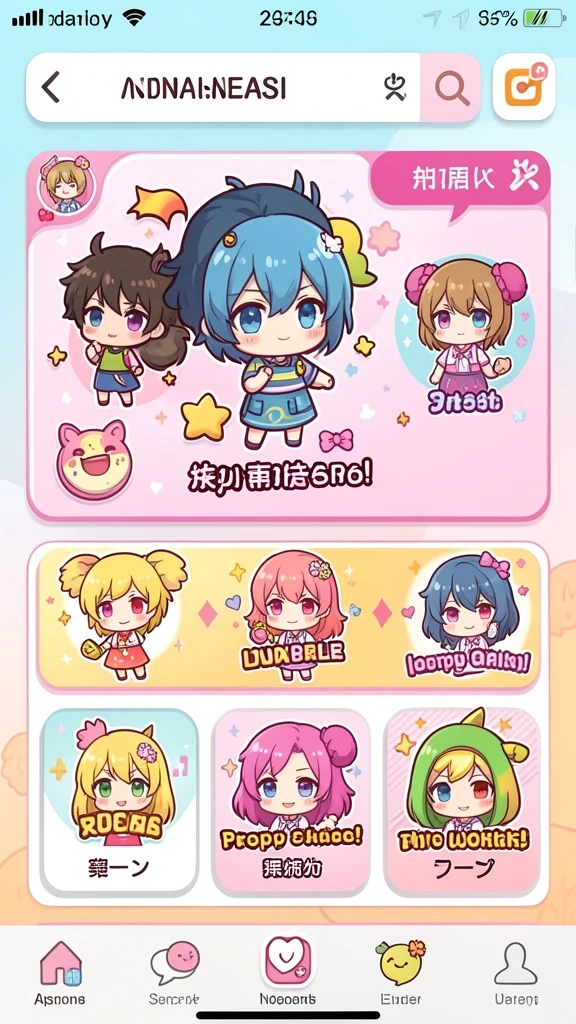Switch to the chat bubbles tab
The image size is (576, 1024).
pyautogui.click(x=174, y=972)
